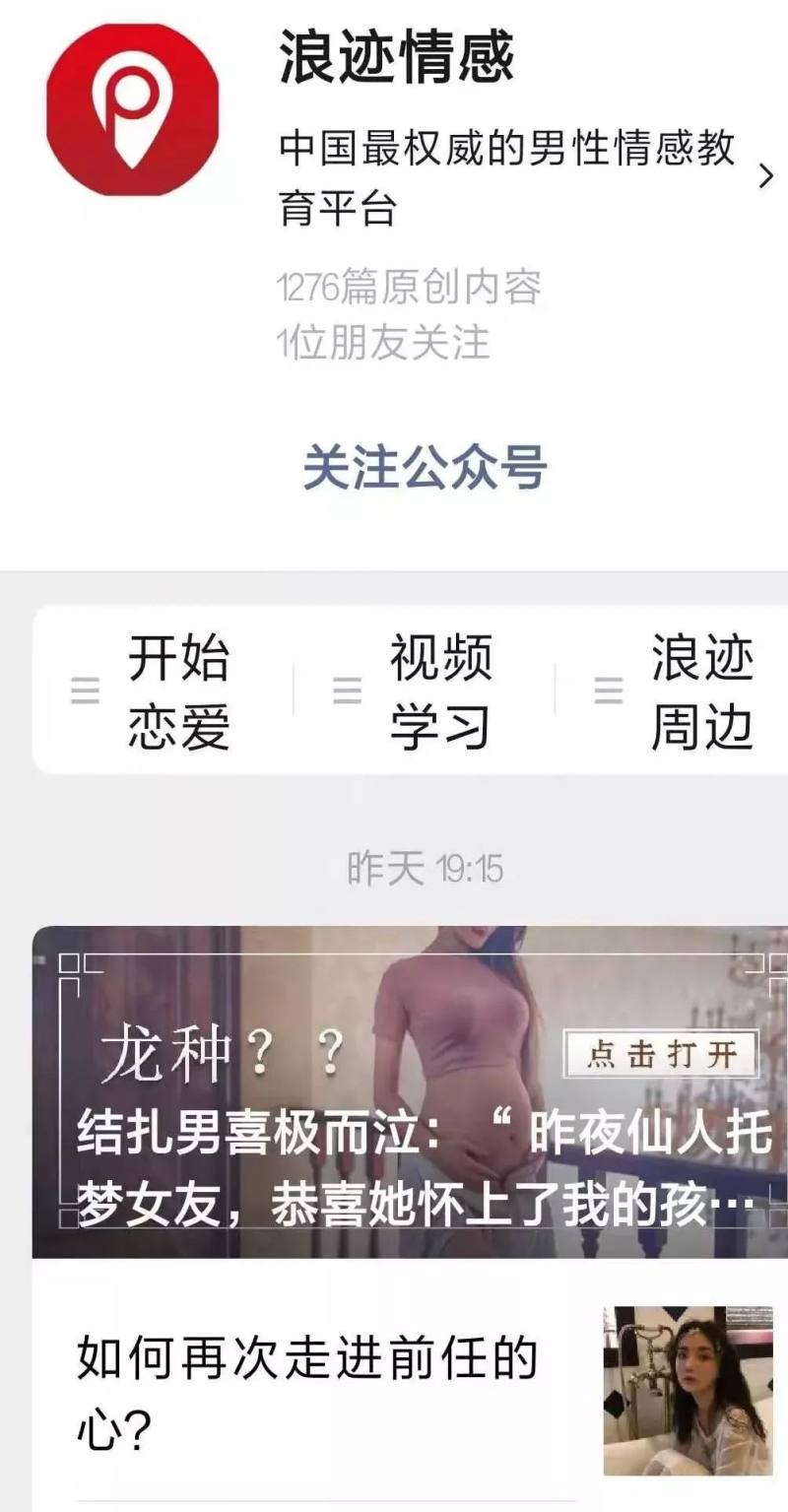
Task: Read the article 如何再次走进前任的心
Action: pos(307,1391)
